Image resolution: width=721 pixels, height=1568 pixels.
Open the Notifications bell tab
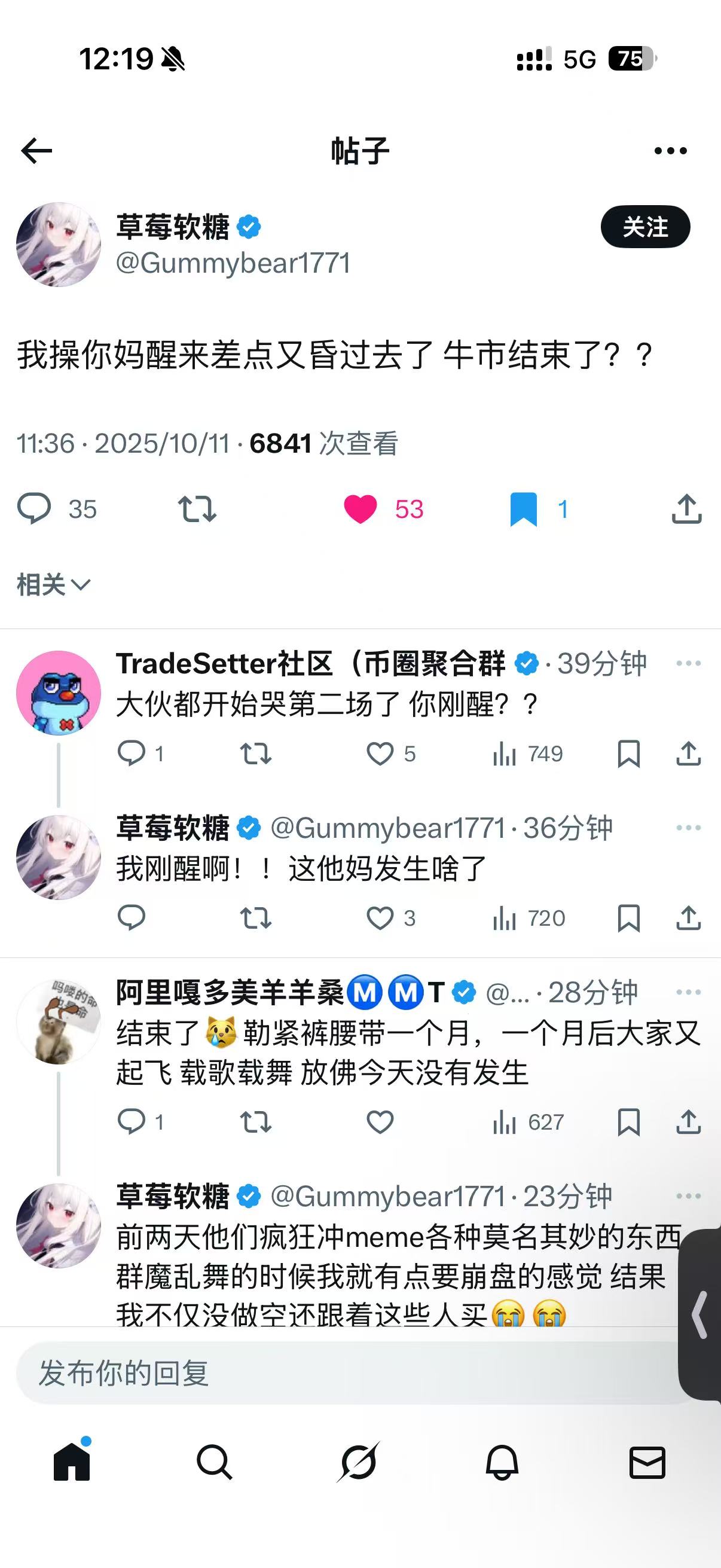coord(502,1462)
